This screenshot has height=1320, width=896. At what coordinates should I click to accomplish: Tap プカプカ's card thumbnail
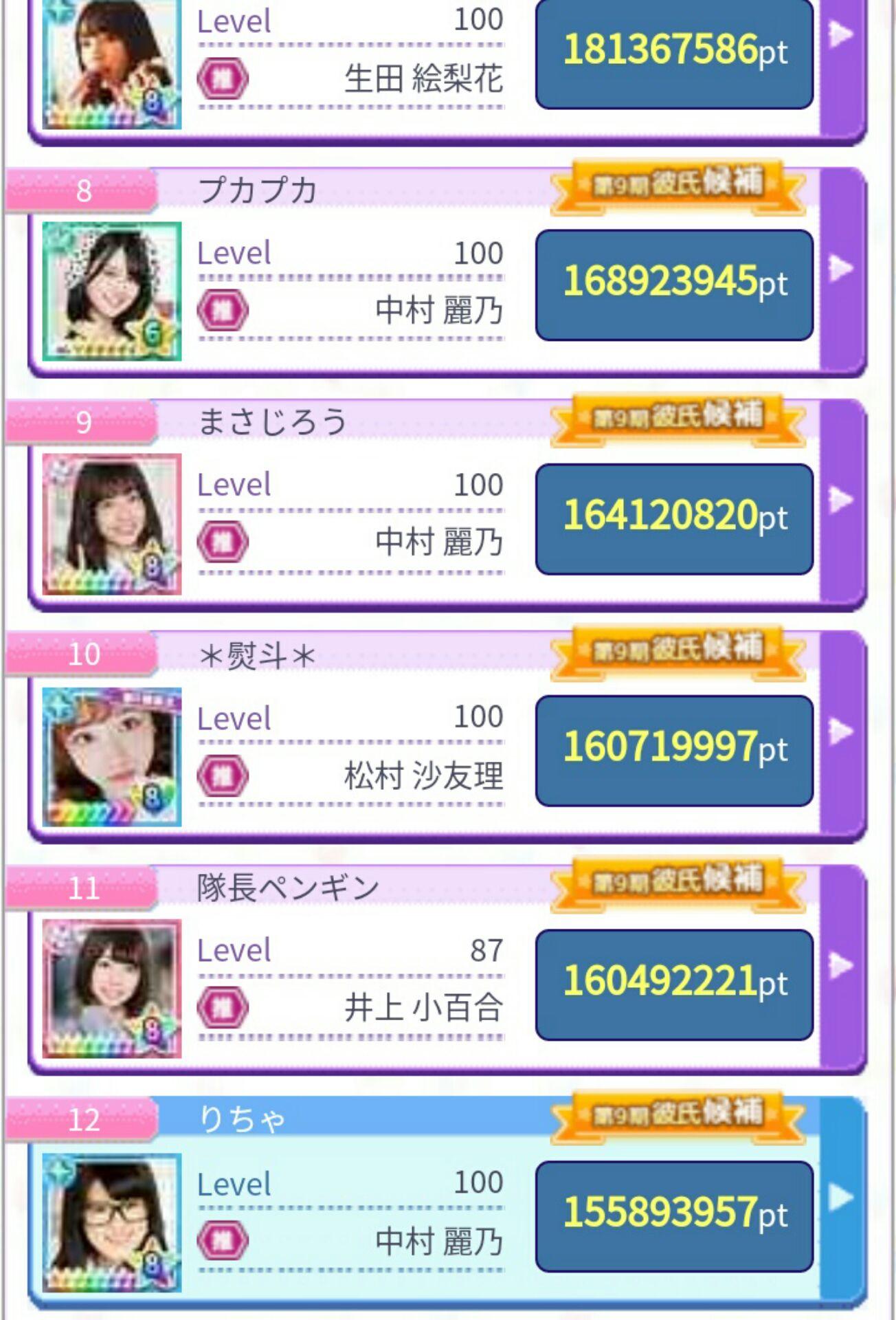point(112,291)
